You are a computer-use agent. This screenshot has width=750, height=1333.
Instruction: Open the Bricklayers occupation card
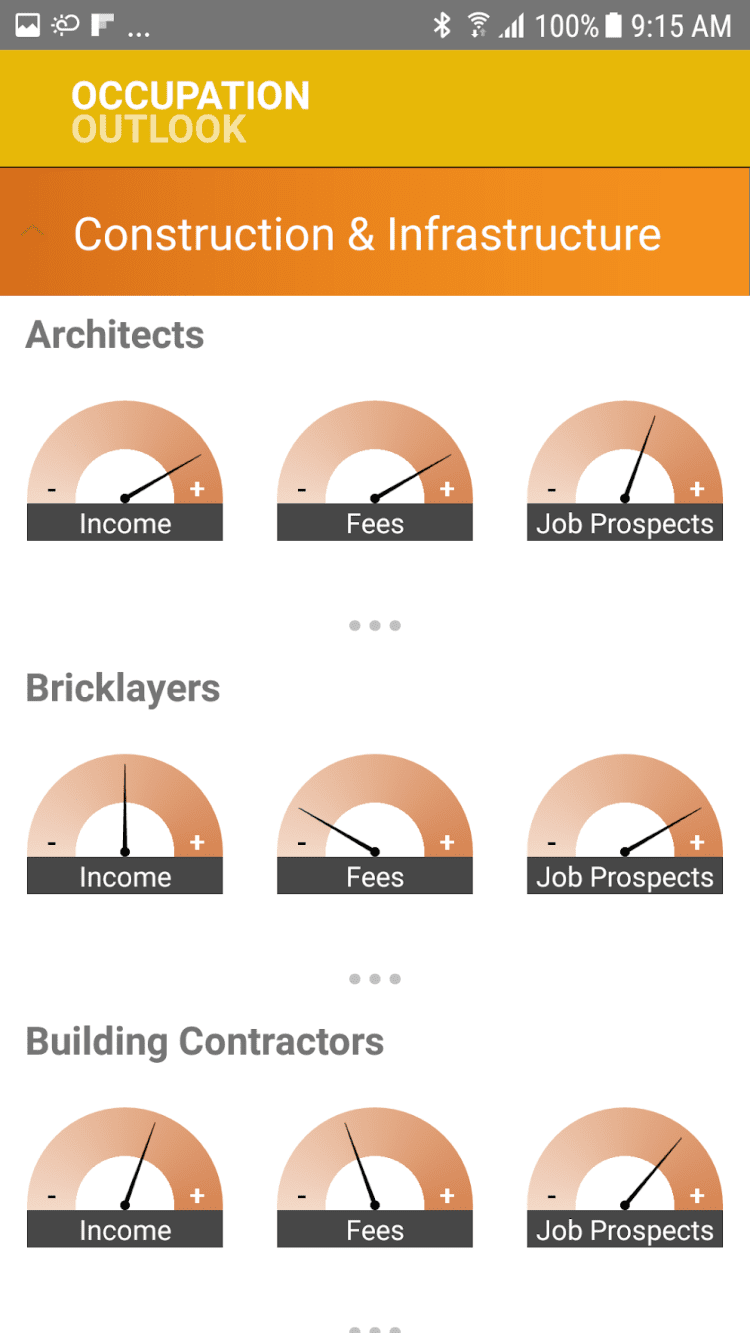click(123, 688)
